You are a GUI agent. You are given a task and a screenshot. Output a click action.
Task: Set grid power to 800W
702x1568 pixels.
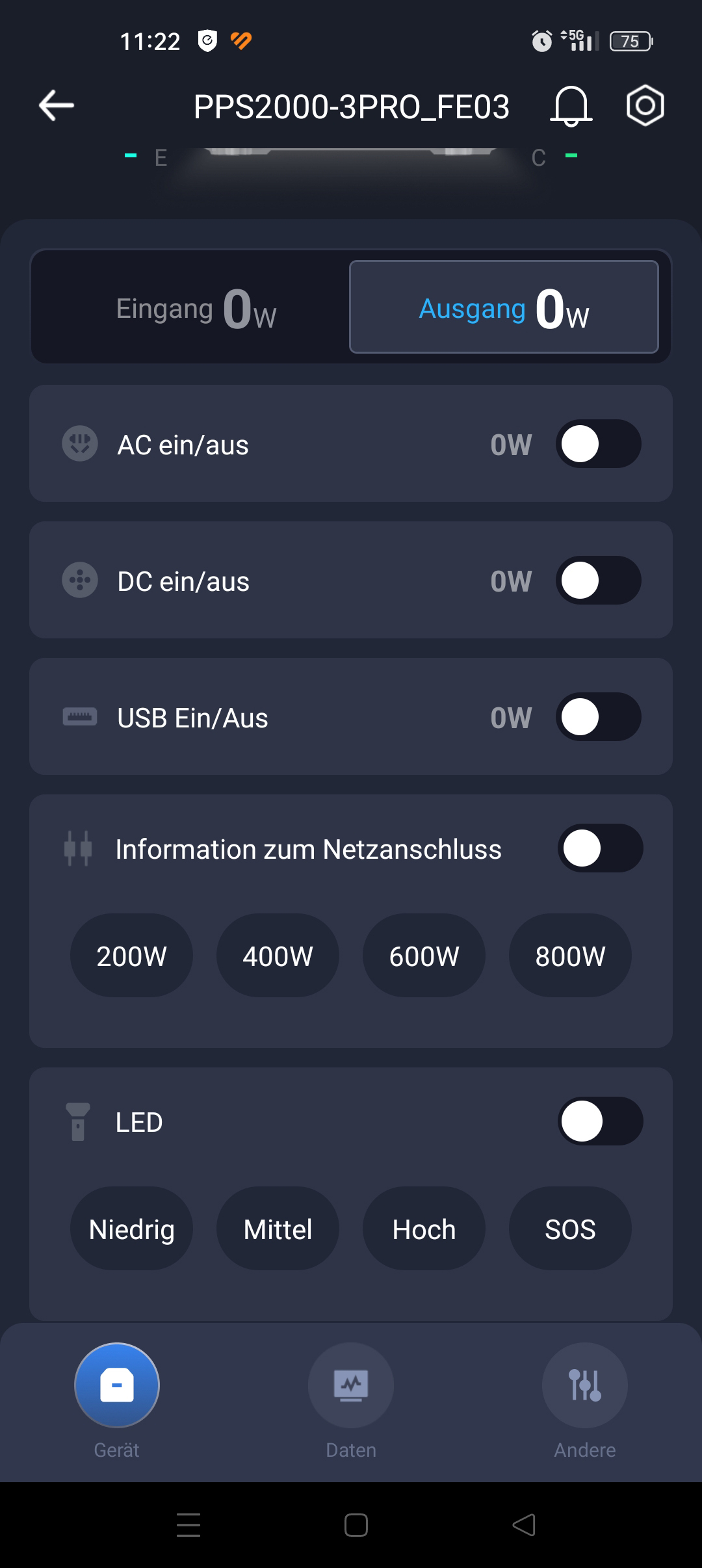tap(570, 956)
